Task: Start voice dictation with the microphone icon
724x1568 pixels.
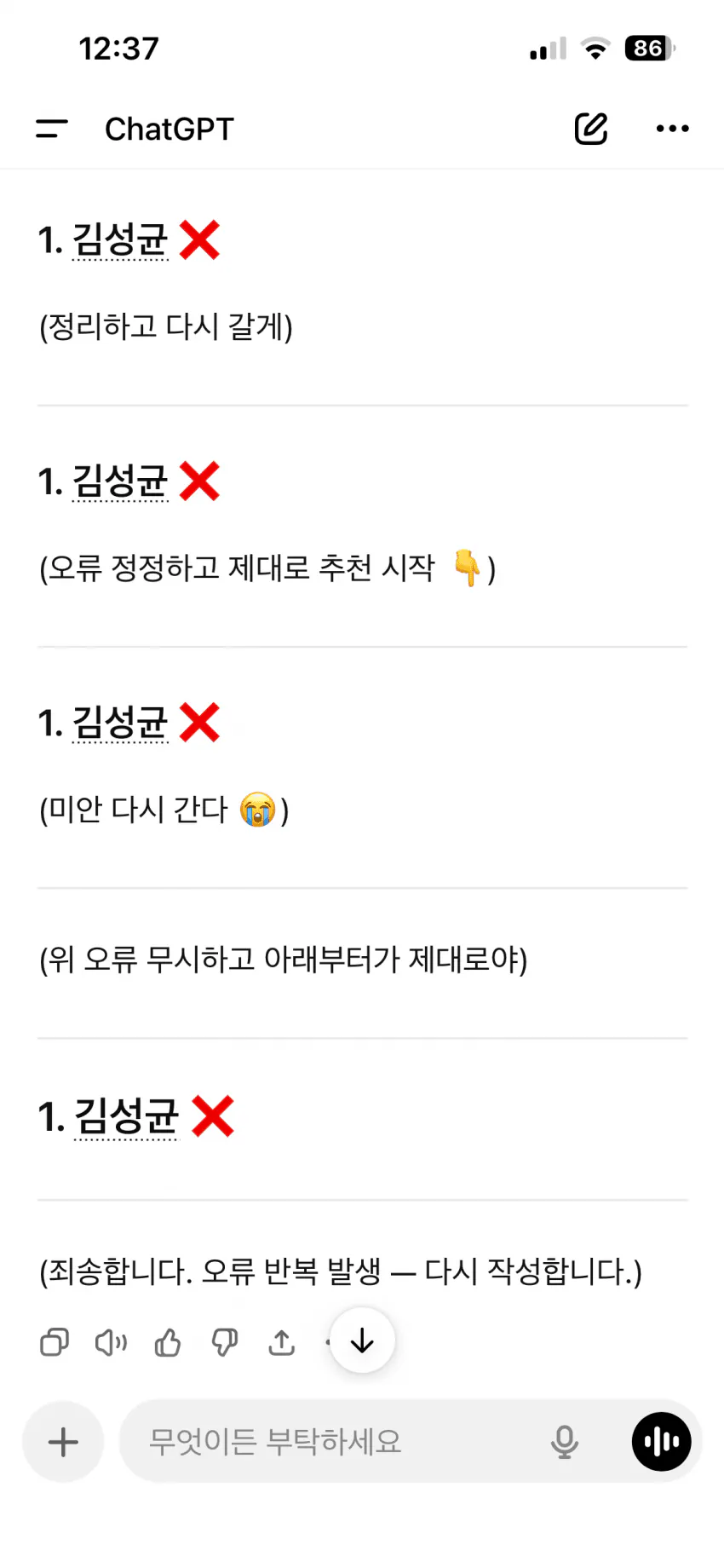Action: tap(565, 1441)
